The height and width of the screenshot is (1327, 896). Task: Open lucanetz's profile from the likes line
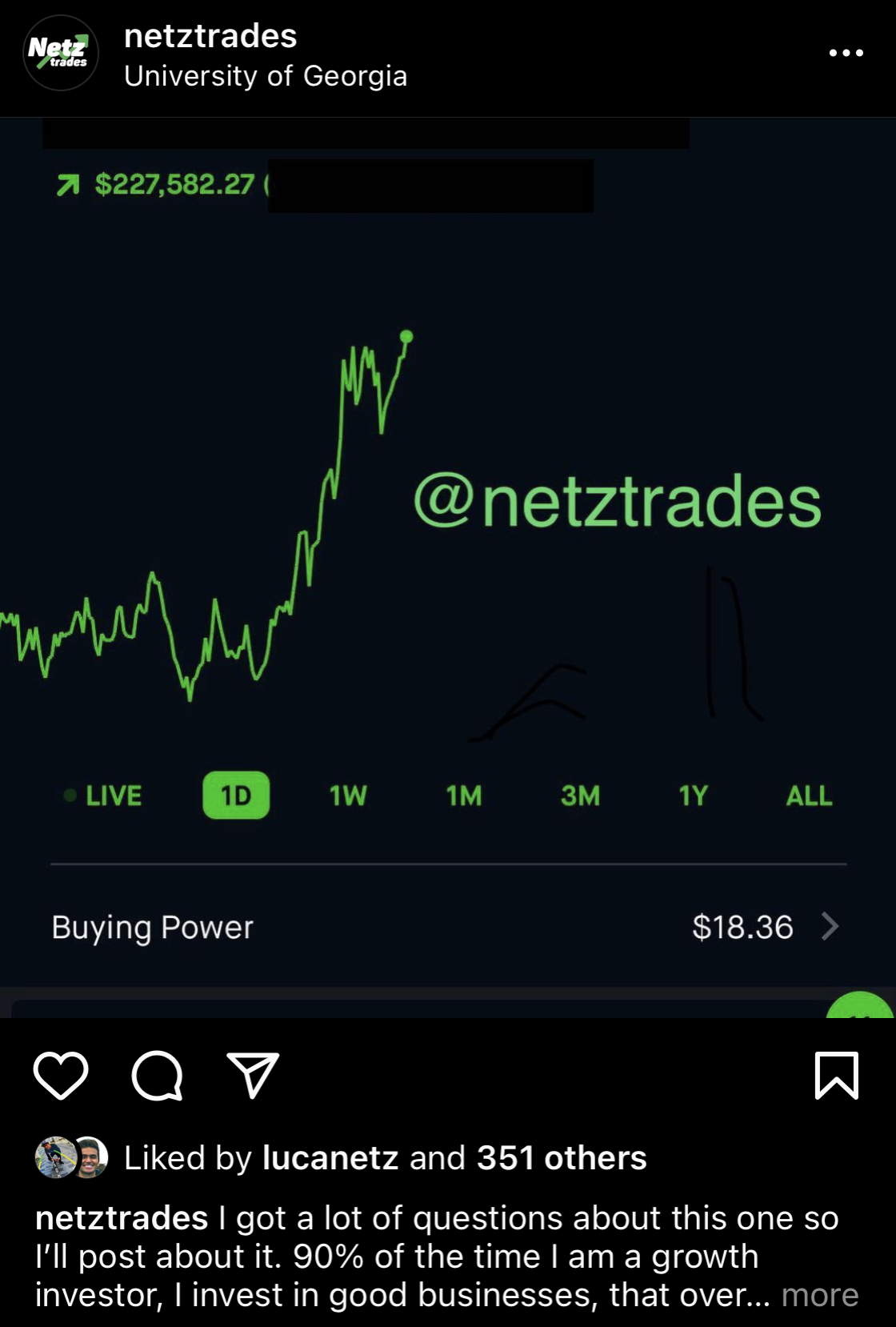coord(330,1158)
